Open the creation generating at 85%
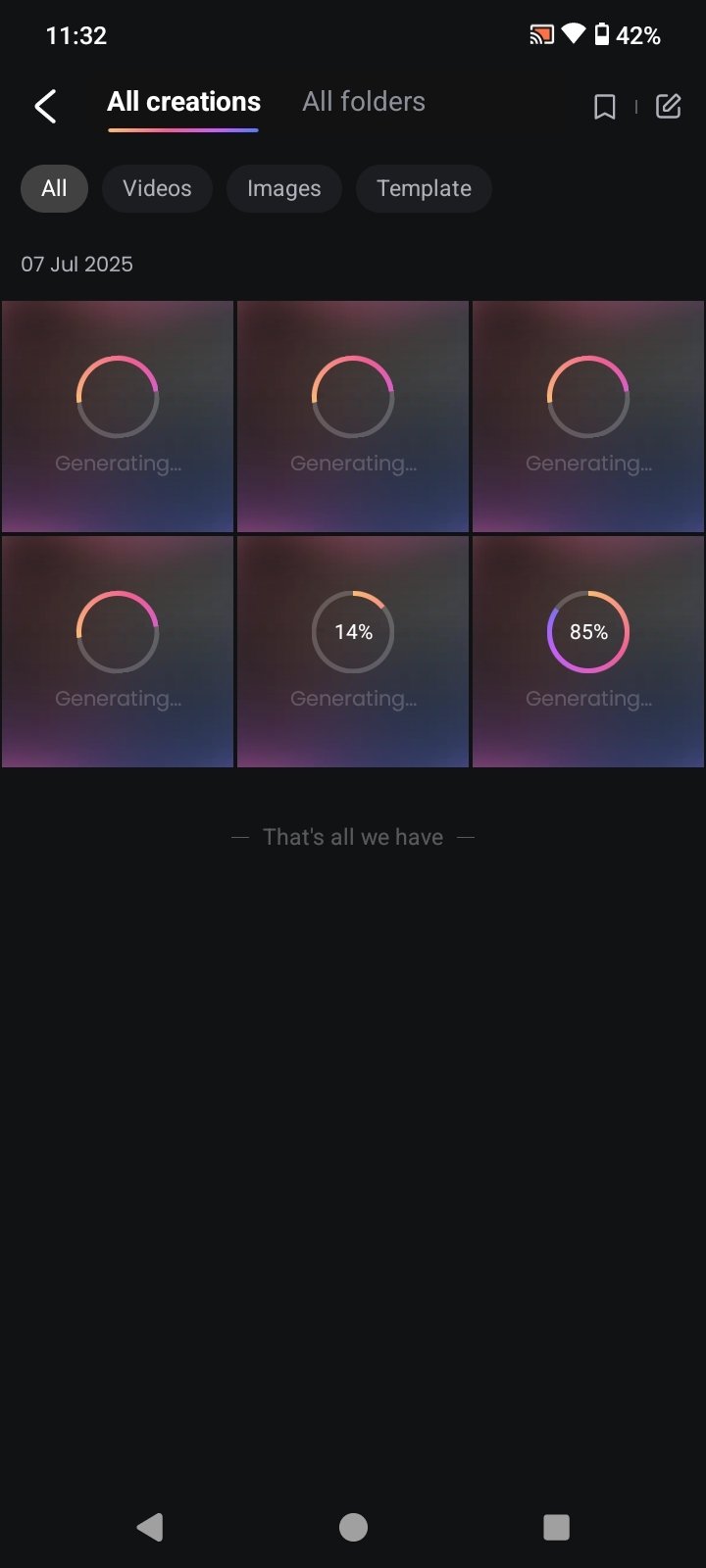706x1568 pixels. click(x=588, y=651)
